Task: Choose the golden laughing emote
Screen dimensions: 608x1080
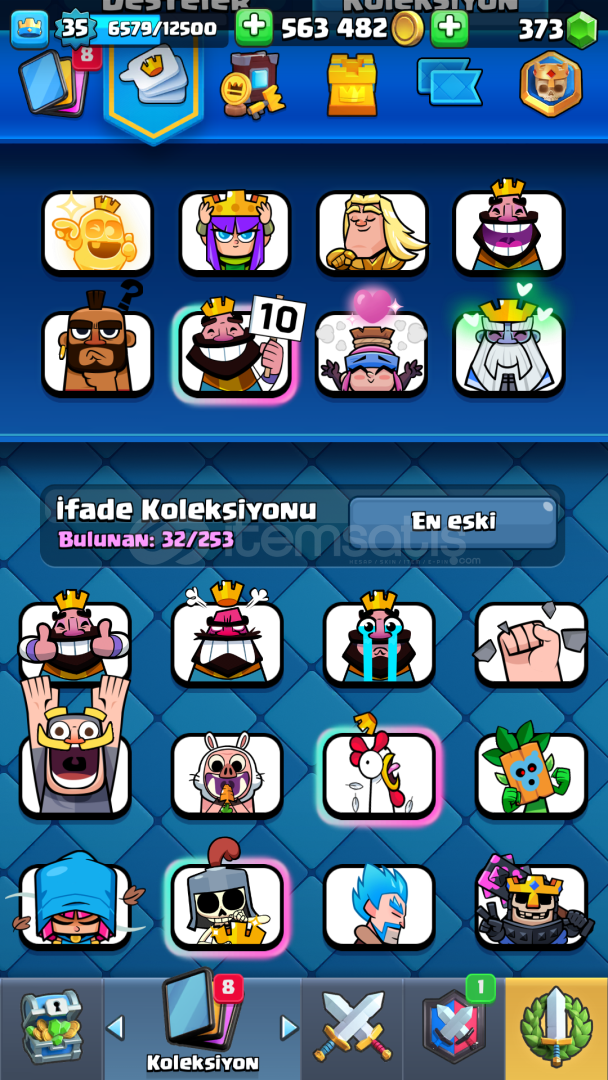Action: click(x=97, y=233)
